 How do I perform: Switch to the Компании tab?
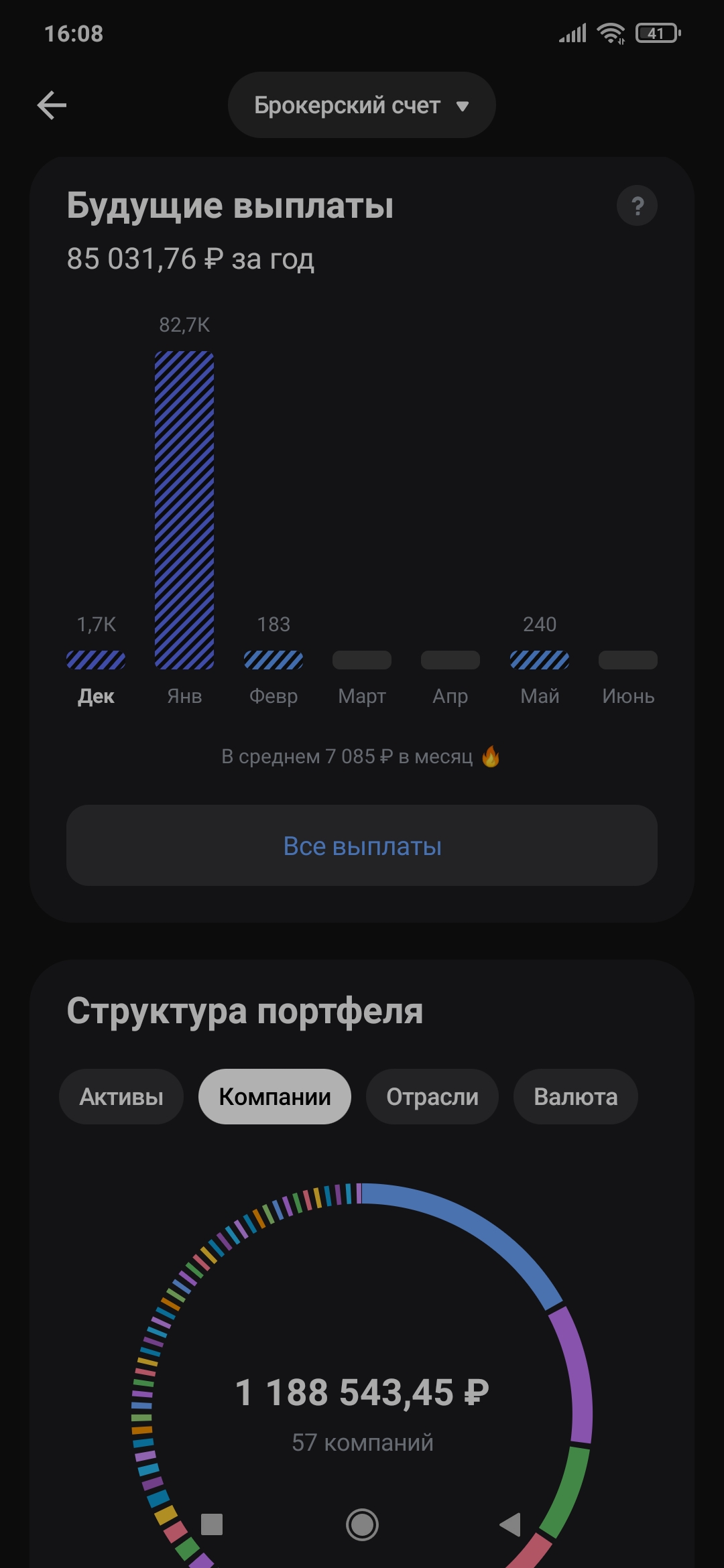coord(275,1097)
